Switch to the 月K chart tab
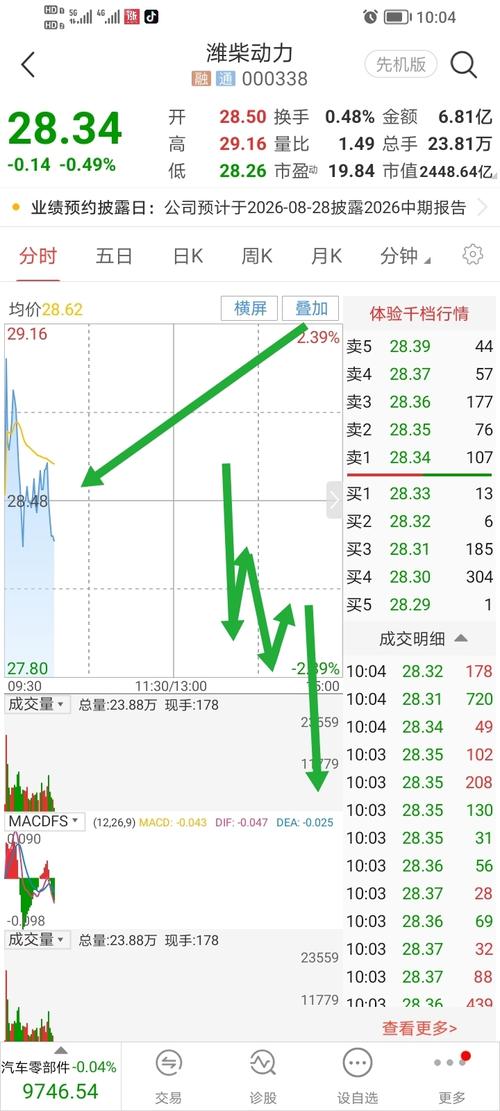The image size is (500, 1111). click(326, 255)
